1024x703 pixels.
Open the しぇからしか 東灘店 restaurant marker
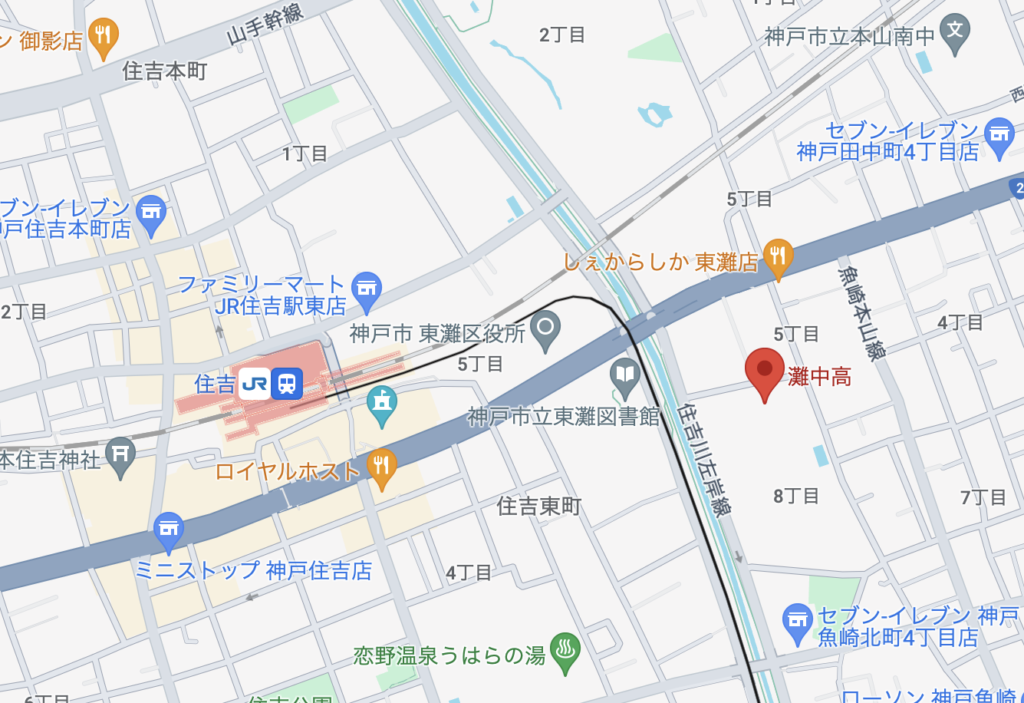pos(778,257)
